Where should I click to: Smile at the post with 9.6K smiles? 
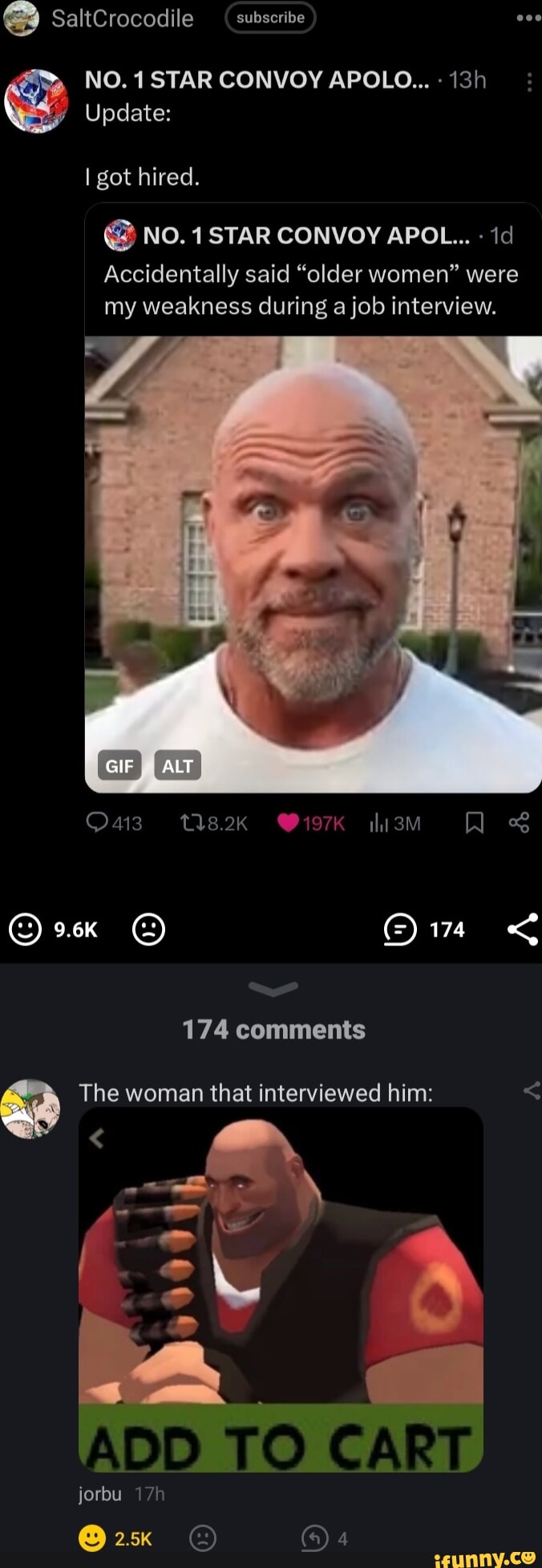pyautogui.click(x=25, y=929)
